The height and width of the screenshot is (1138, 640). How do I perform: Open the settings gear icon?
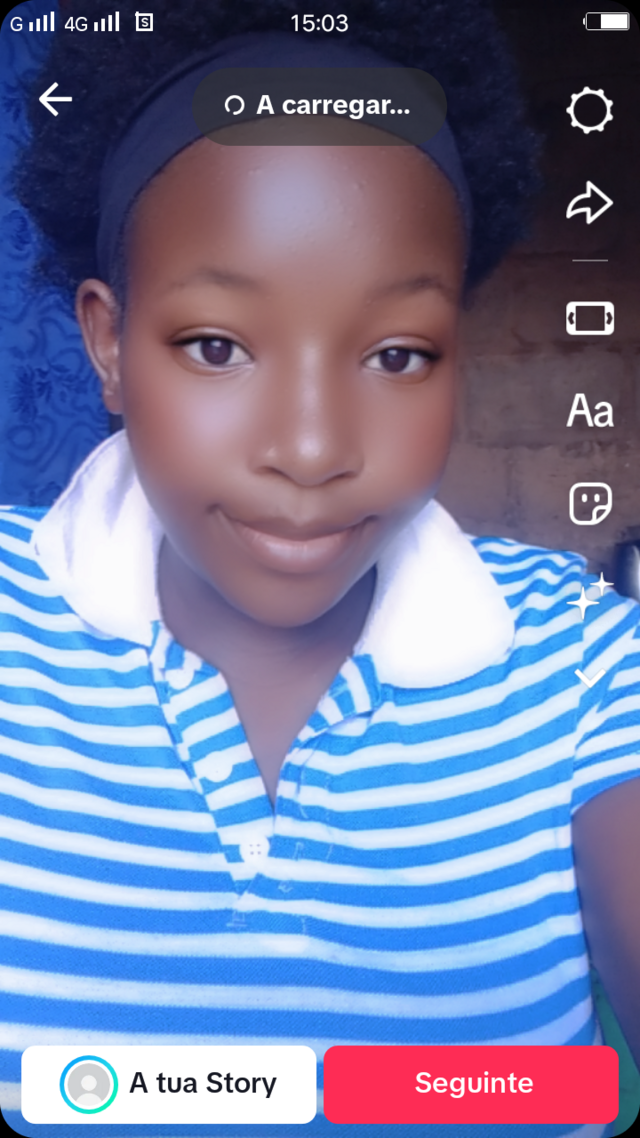[x=589, y=111]
